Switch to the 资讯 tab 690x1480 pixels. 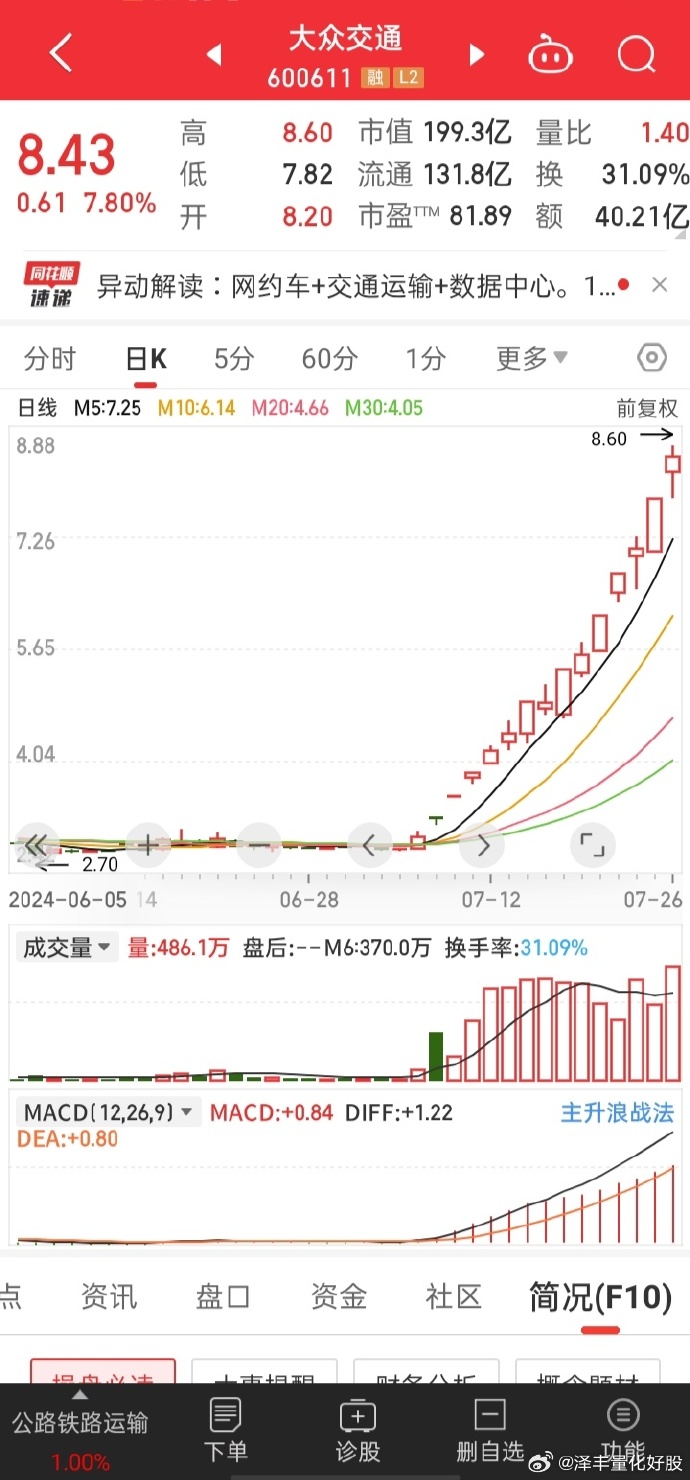[109, 1297]
